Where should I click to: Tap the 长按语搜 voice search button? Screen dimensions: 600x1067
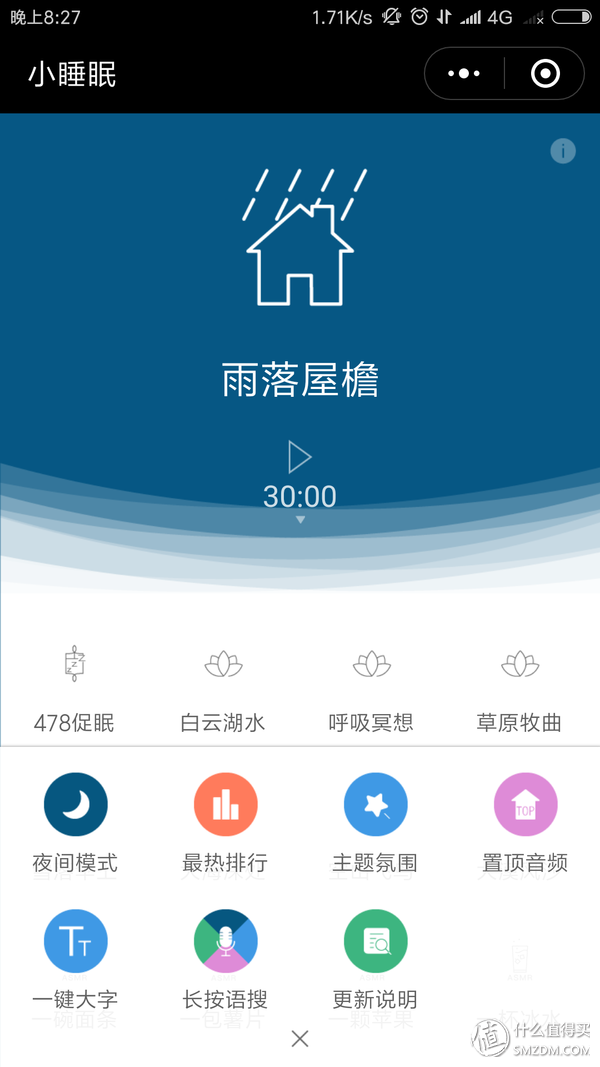225,942
